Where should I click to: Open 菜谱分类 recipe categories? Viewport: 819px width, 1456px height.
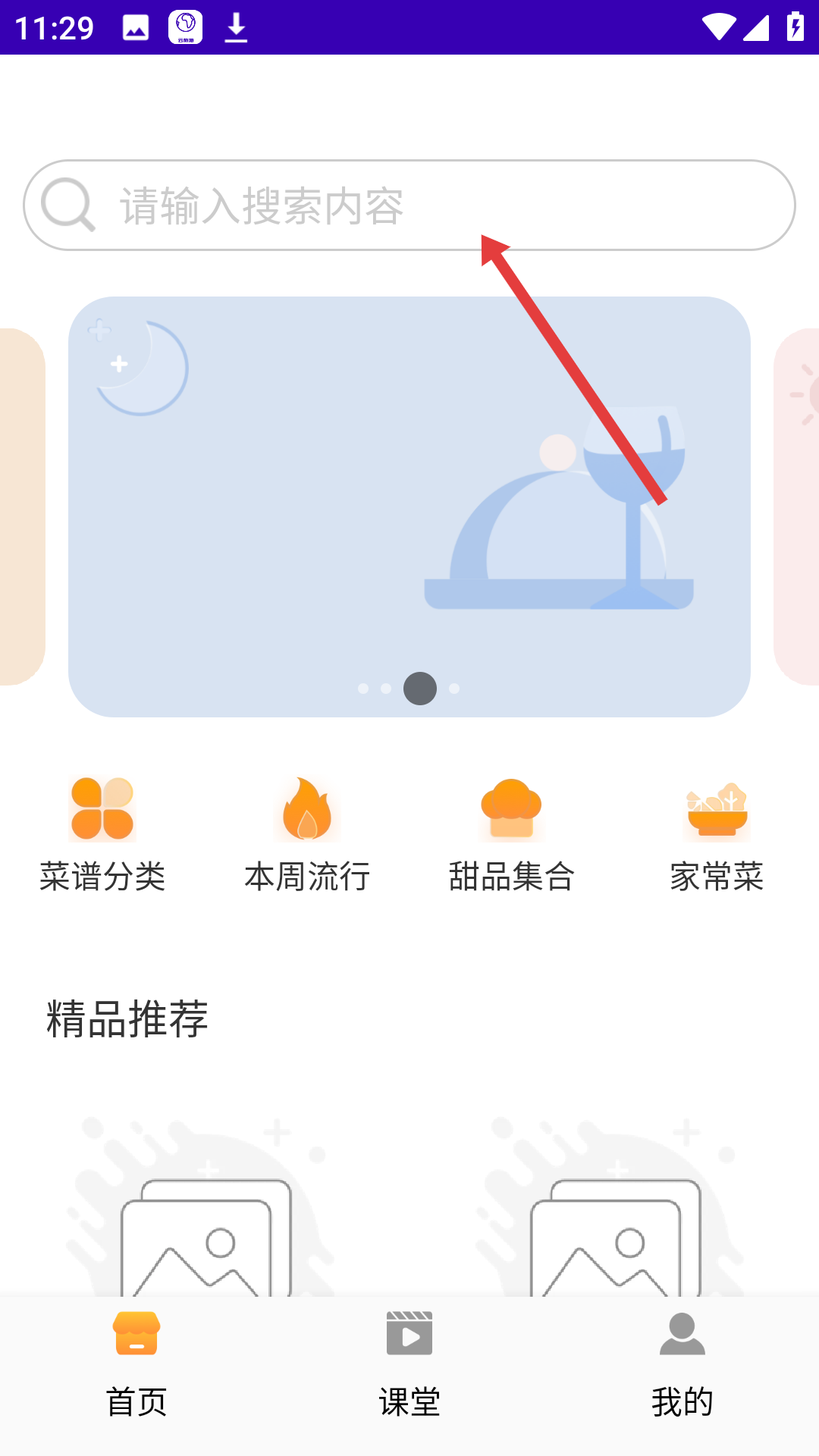coord(102,834)
